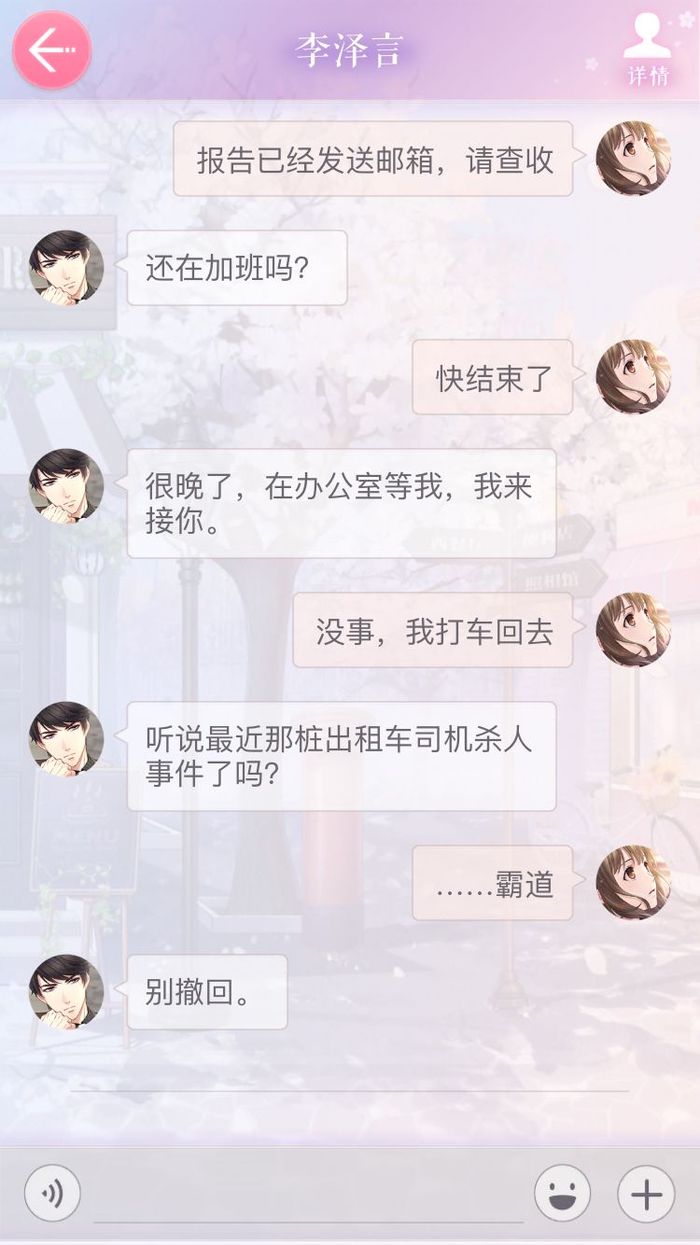Tap the voice input icon
The height and width of the screenshot is (1245, 700).
tap(52, 1193)
